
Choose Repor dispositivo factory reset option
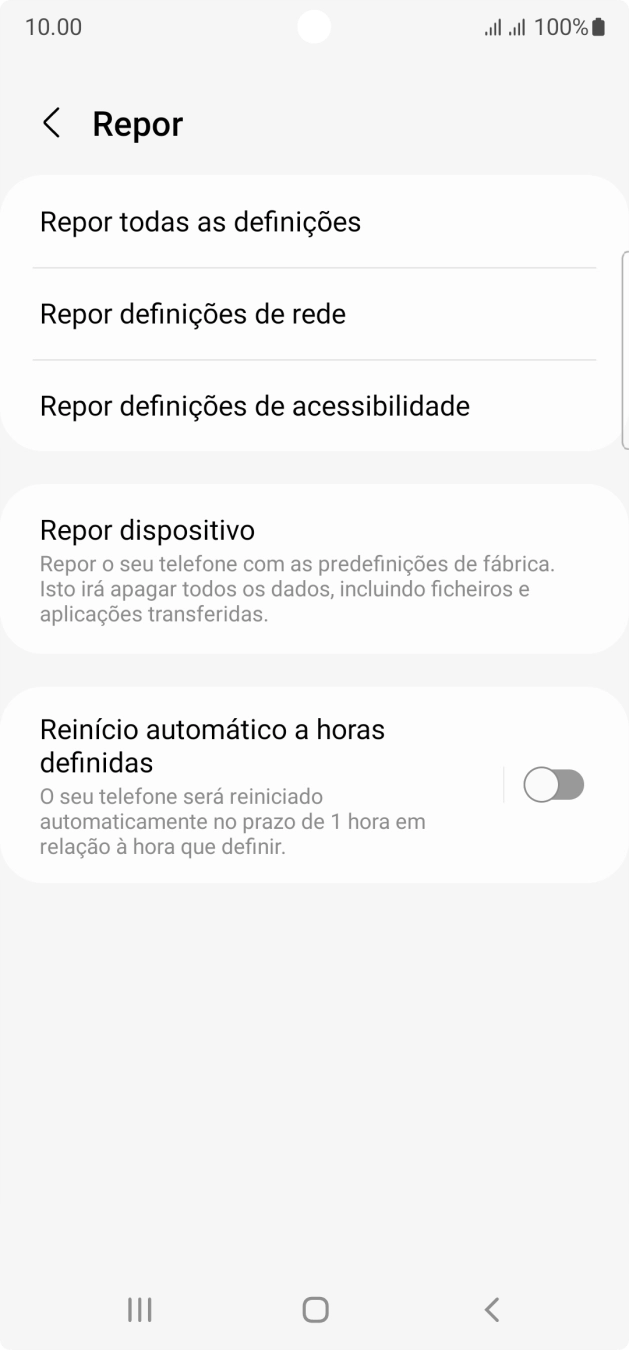pos(147,530)
